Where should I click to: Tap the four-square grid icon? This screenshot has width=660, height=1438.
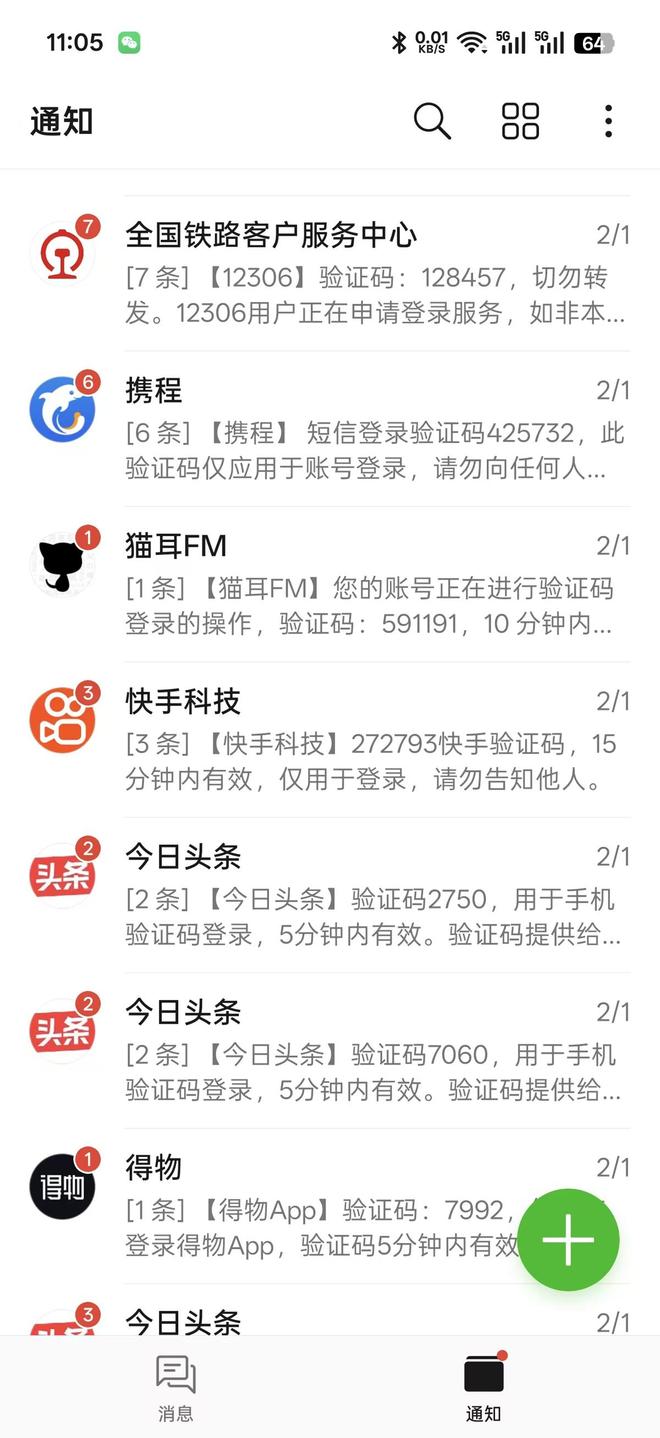click(x=520, y=121)
